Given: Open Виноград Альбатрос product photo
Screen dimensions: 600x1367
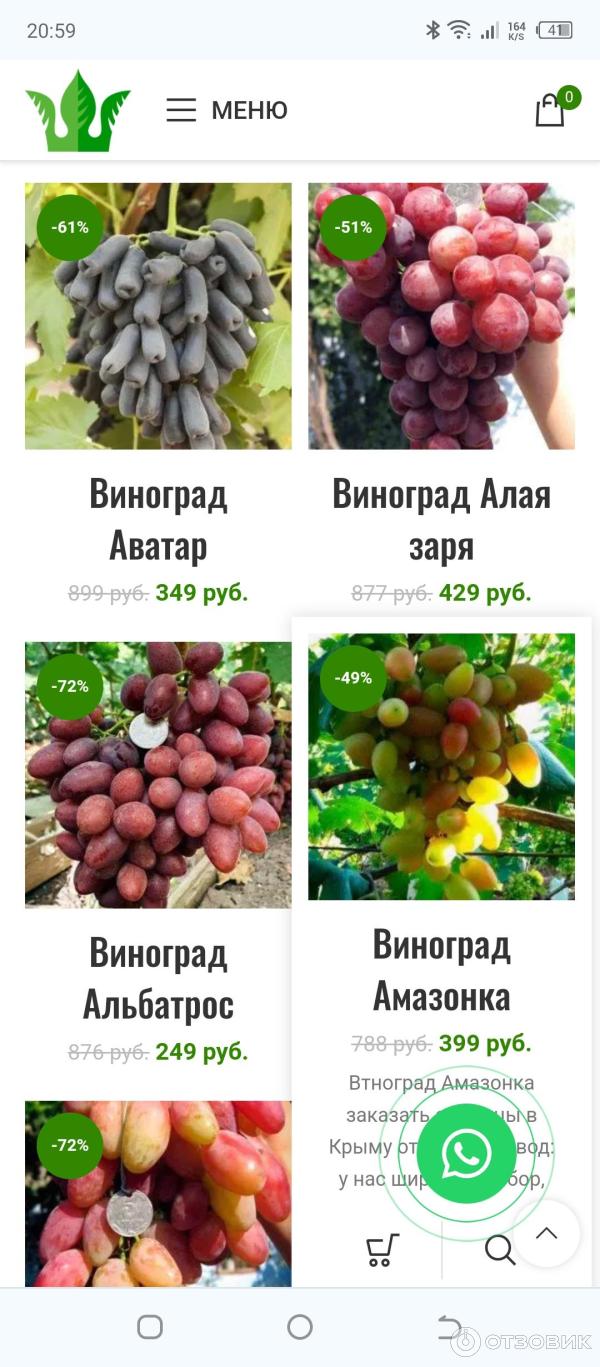Looking at the screenshot, I should point(158,775).
